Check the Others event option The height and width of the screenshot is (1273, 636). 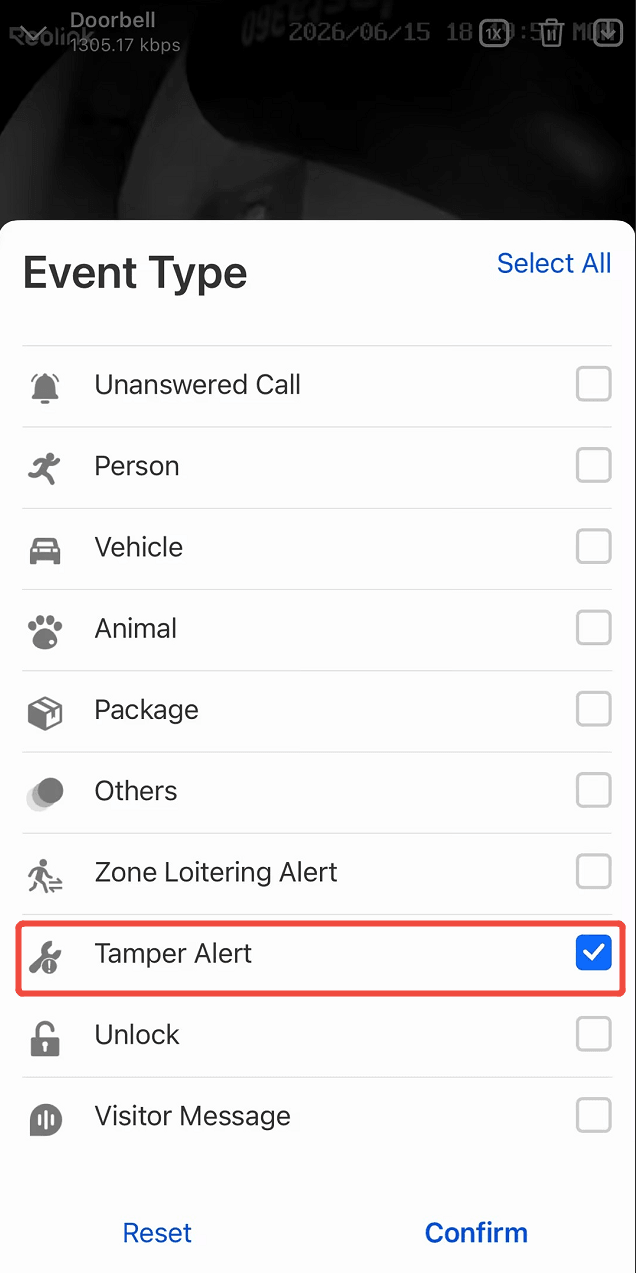point(594,790)
